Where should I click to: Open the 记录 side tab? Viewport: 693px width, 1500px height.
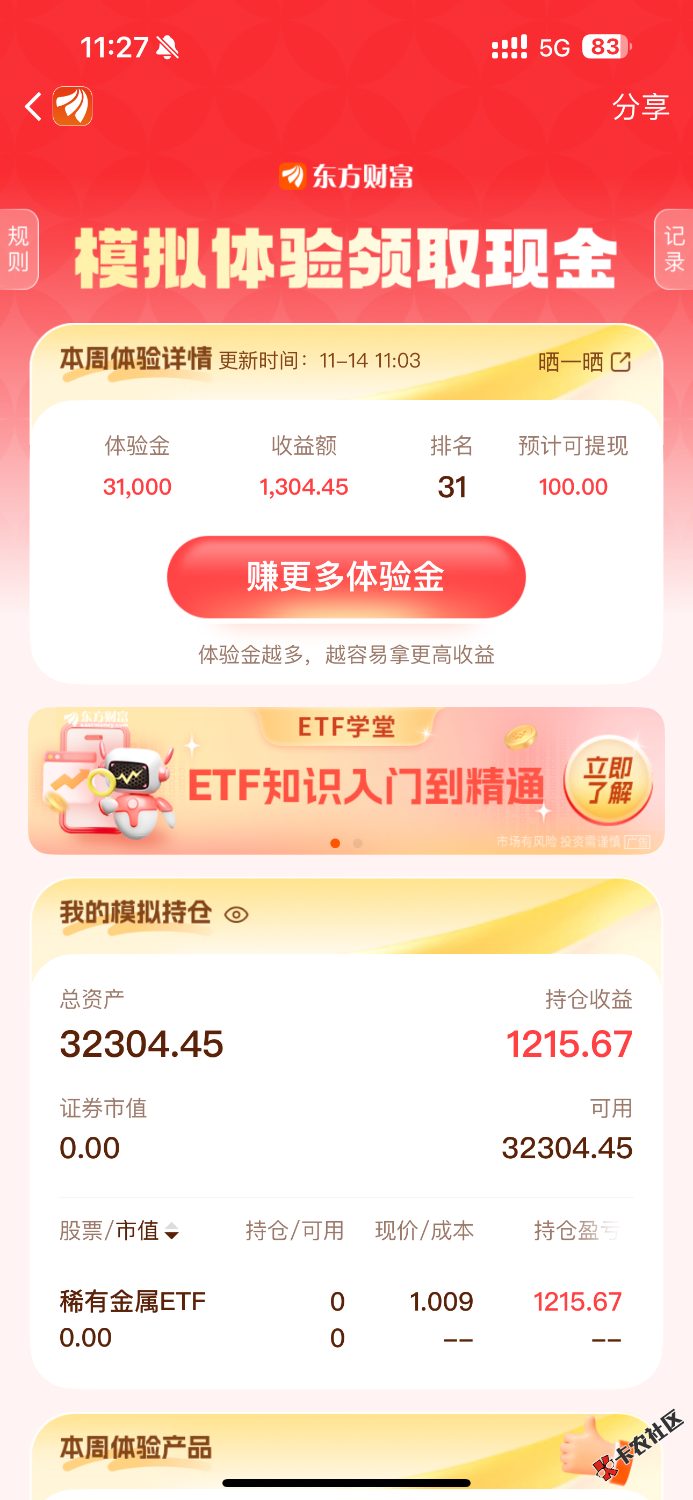[675, 250]
